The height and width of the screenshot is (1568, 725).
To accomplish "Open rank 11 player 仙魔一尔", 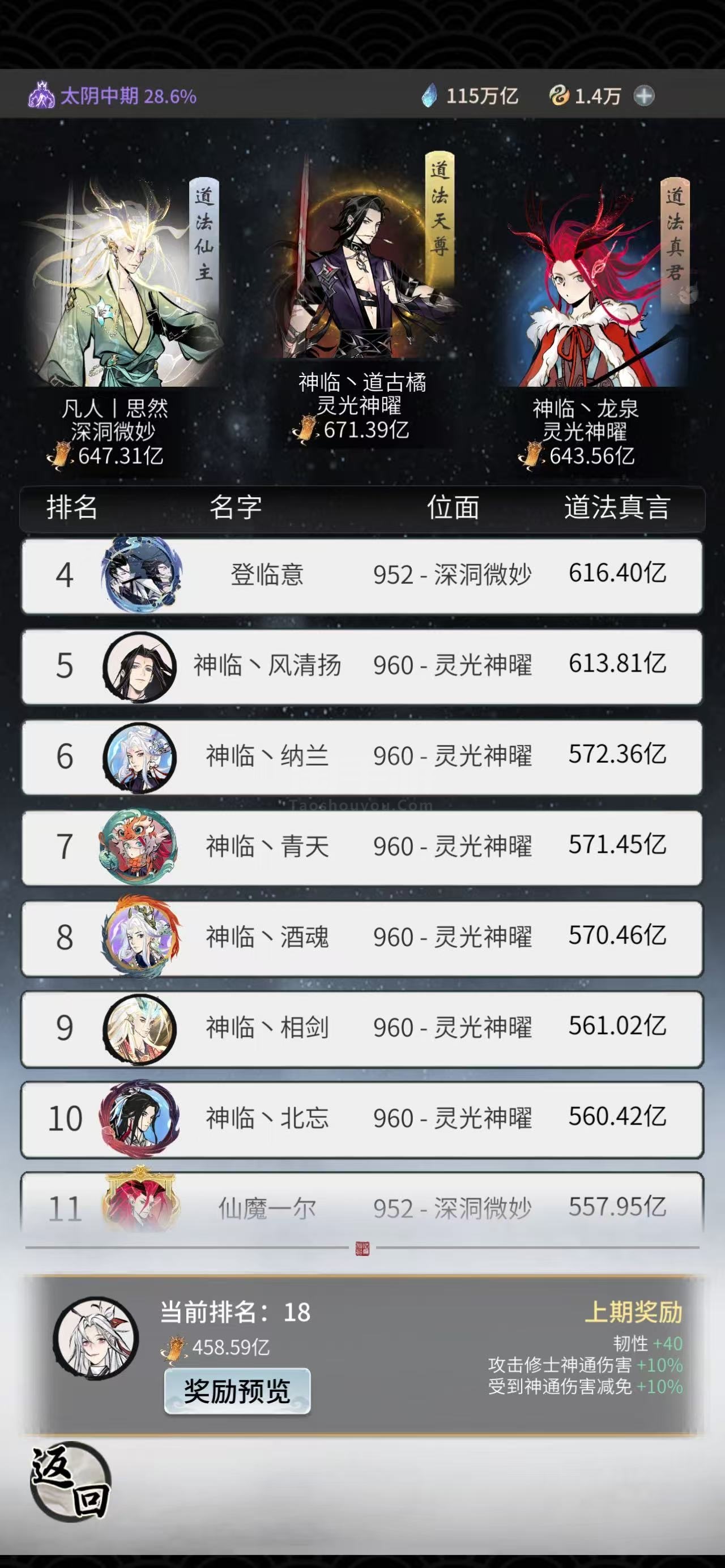I will pyautogui.click(x=361, y=1206).
